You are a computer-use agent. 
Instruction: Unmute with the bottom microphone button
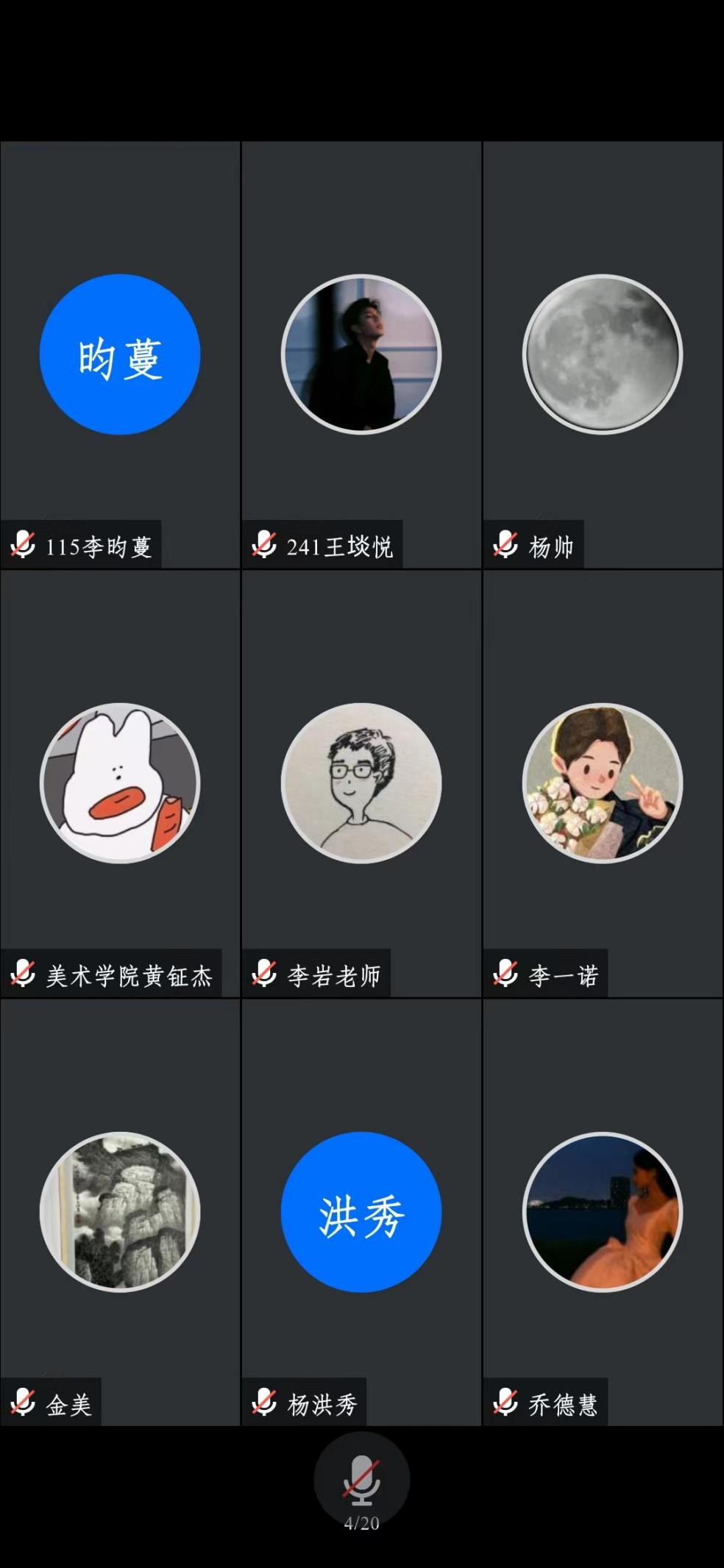tap(361, 1480)
